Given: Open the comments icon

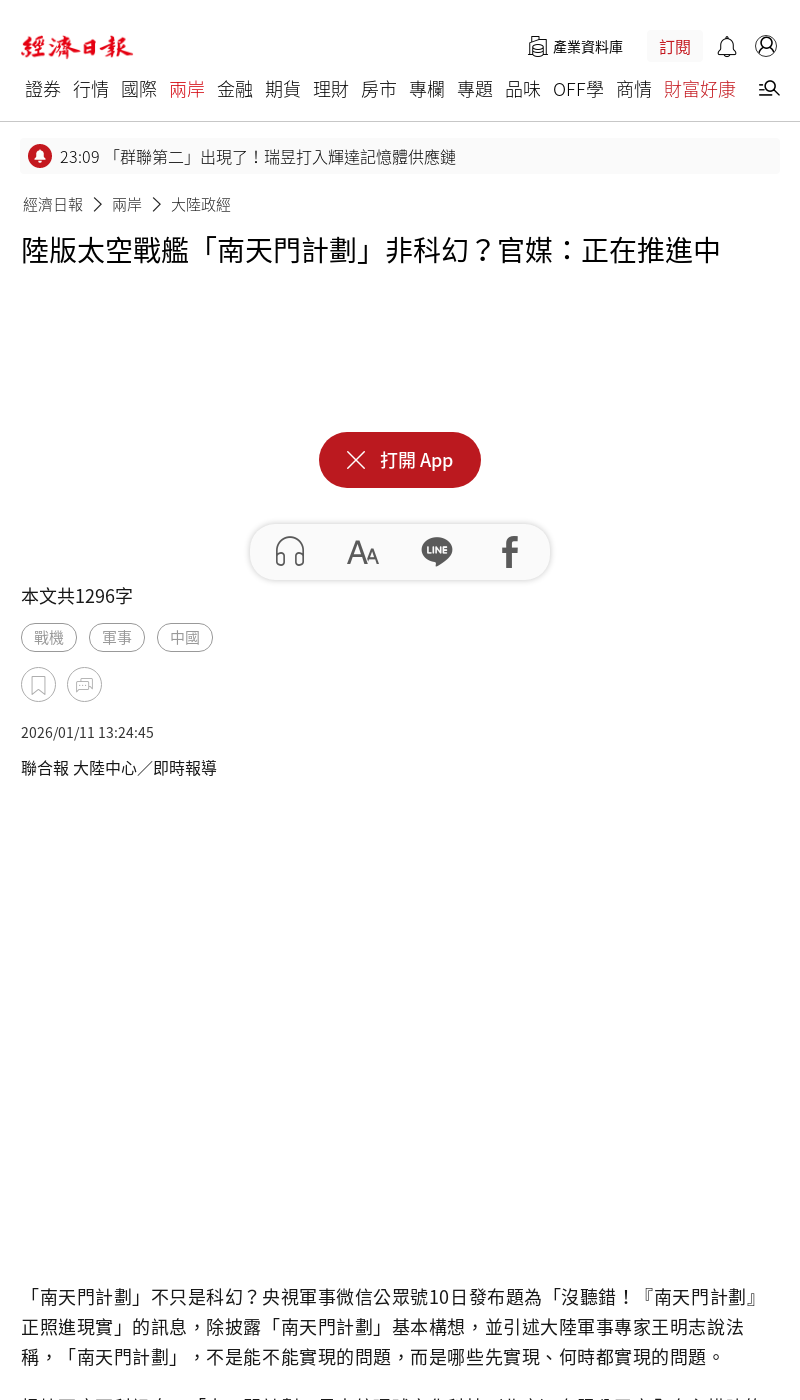Looking at the screenshot, I should coord(84,685).
